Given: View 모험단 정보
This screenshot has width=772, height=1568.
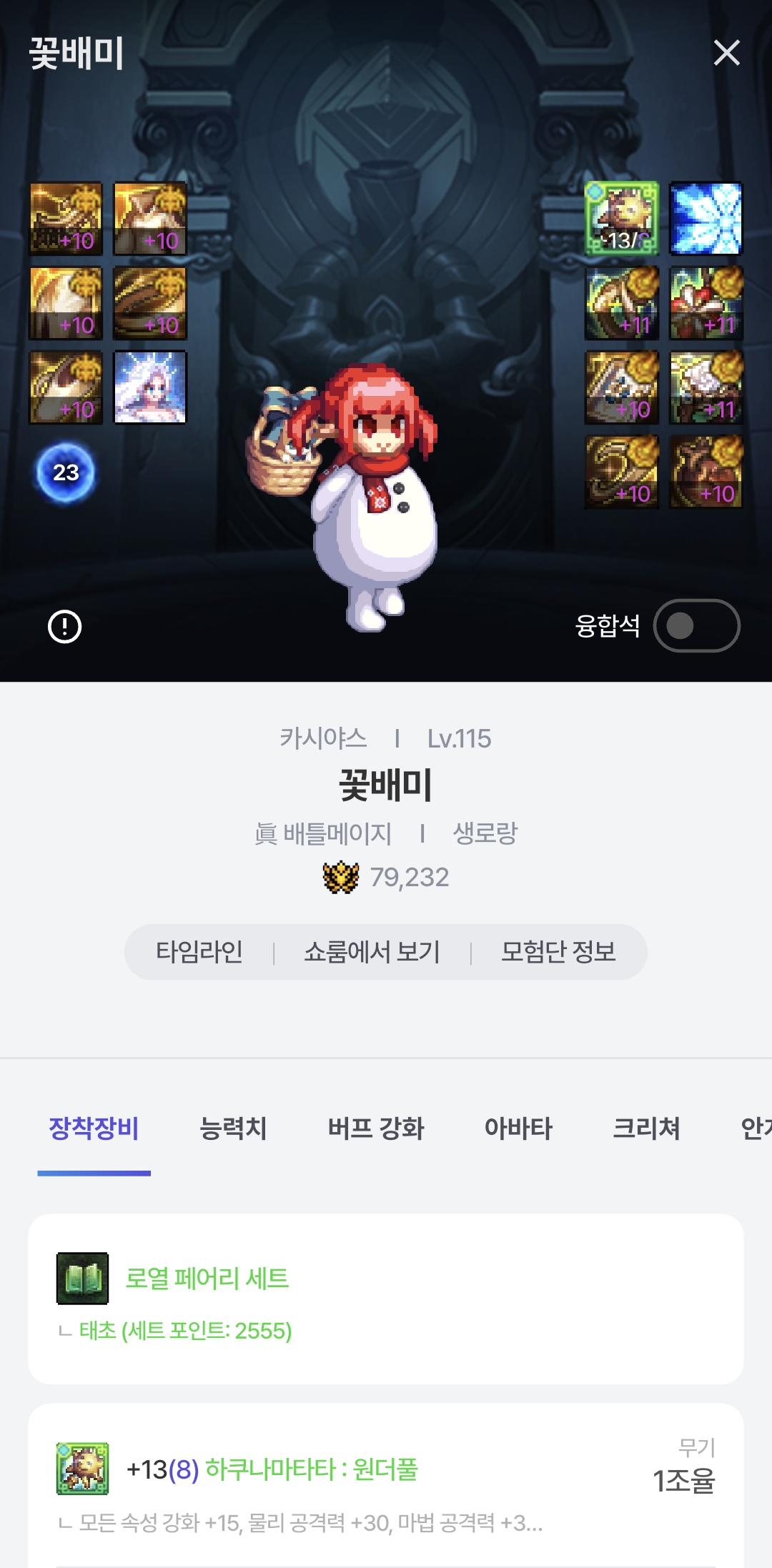Looking at the screenshot, I should tap(558, 952).
